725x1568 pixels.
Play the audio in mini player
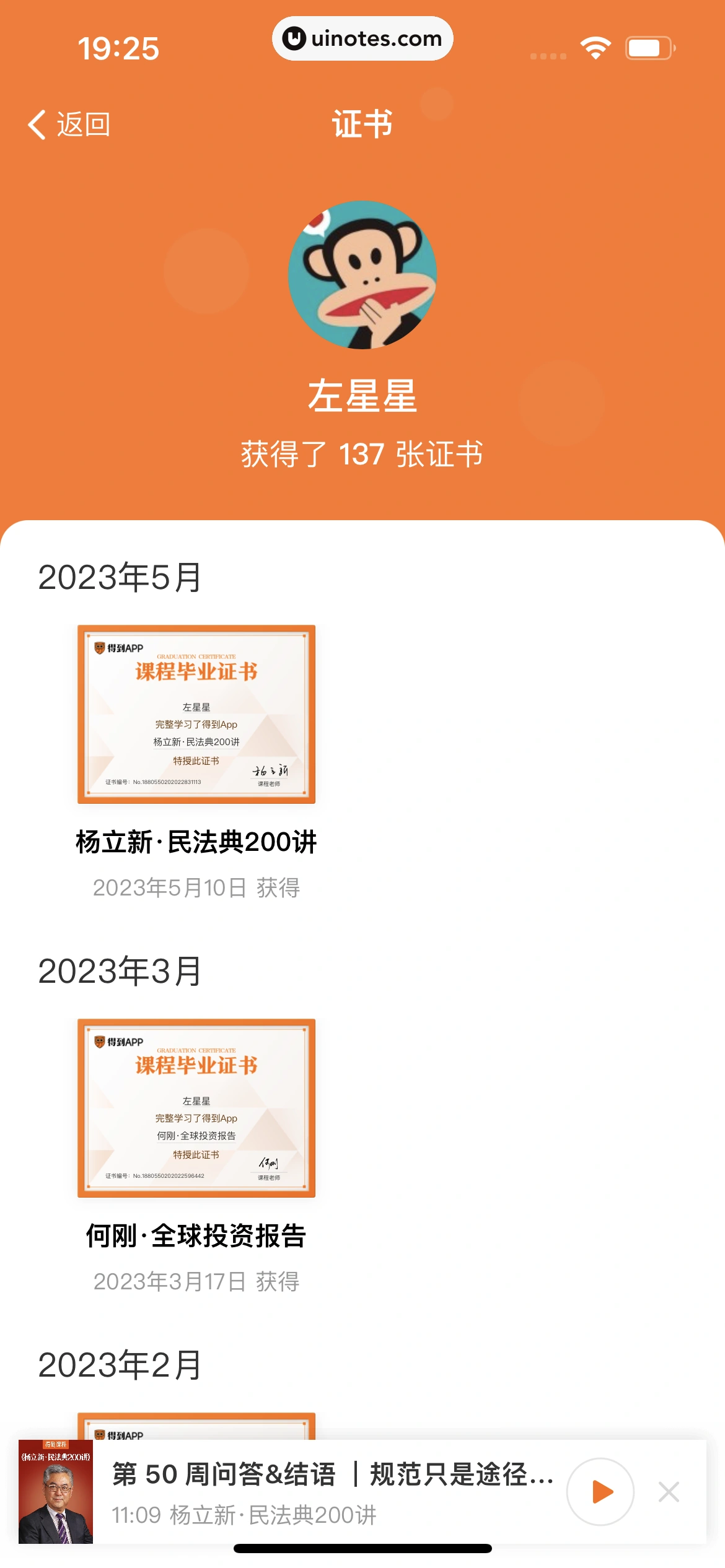click(600, 1492)
